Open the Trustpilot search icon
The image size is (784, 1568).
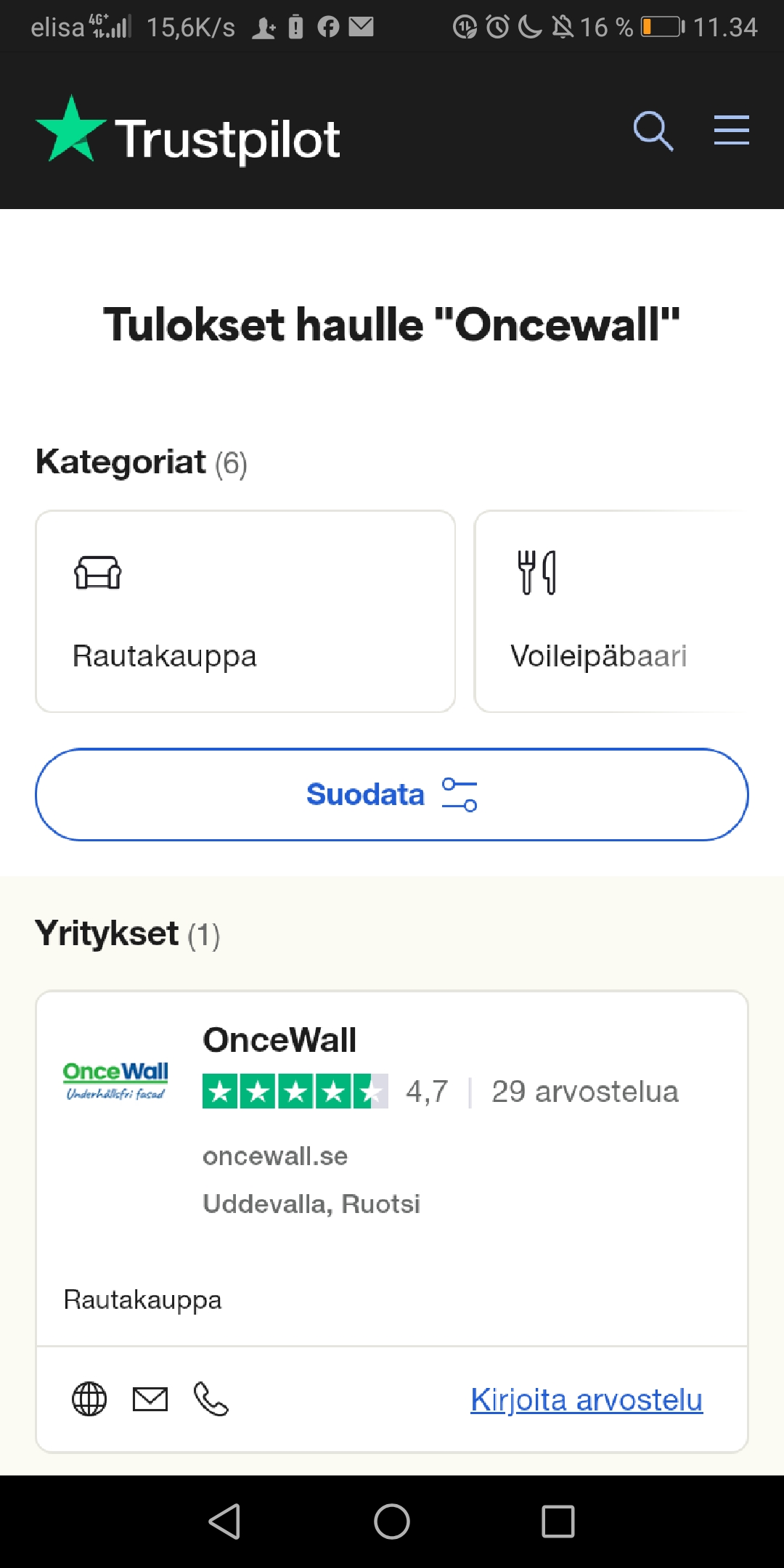(x=653, y=131)
